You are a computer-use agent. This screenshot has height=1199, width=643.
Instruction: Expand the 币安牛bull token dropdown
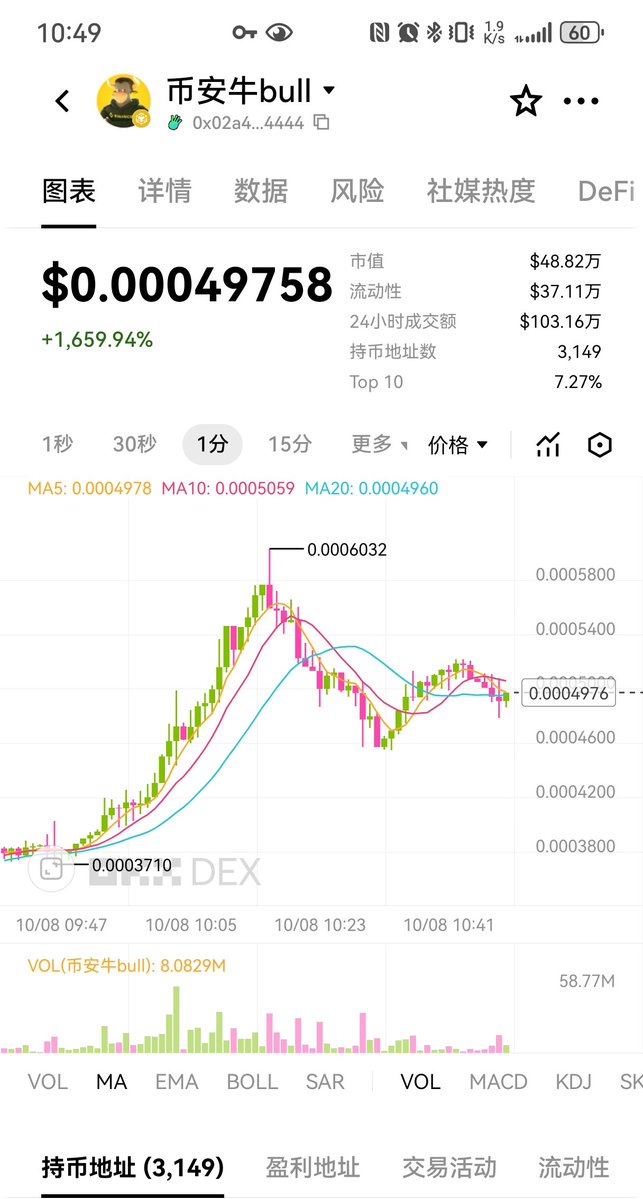coord(328,91)
